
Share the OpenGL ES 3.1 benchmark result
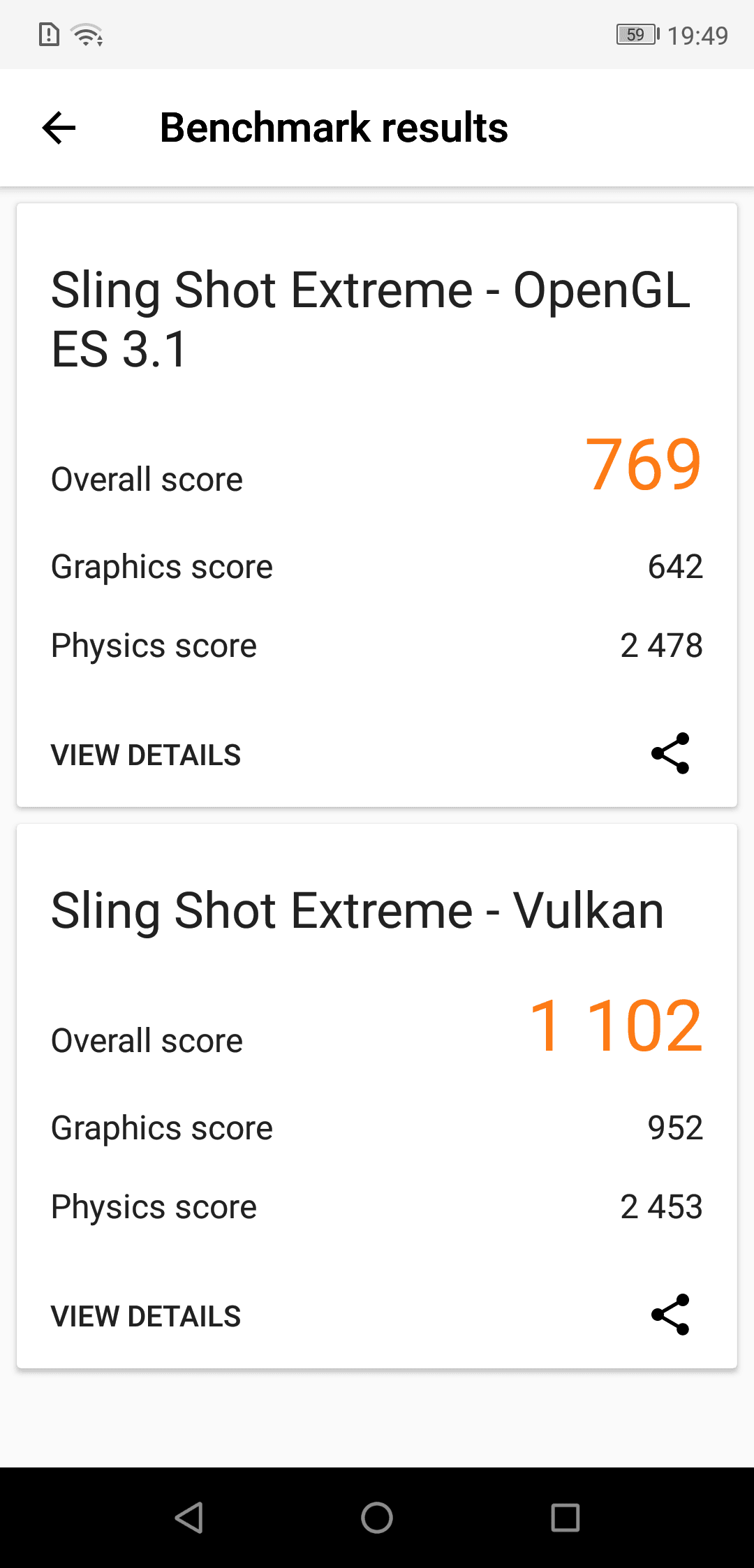click(670, 753)
